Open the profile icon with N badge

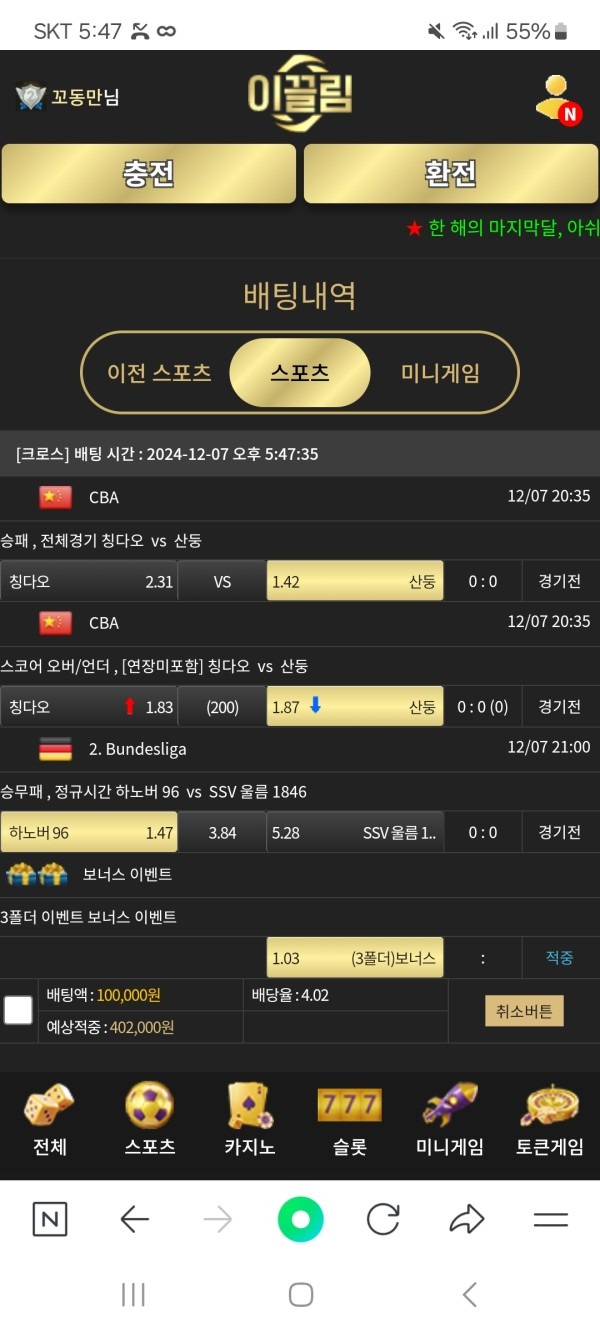pyautogui.click(x=557, y=98)
